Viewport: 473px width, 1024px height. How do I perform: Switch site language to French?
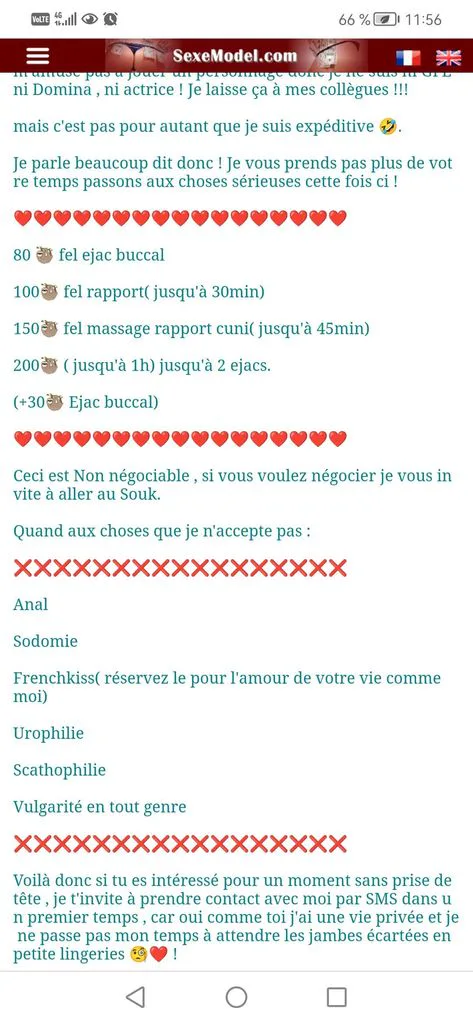[x=408, y=57]
